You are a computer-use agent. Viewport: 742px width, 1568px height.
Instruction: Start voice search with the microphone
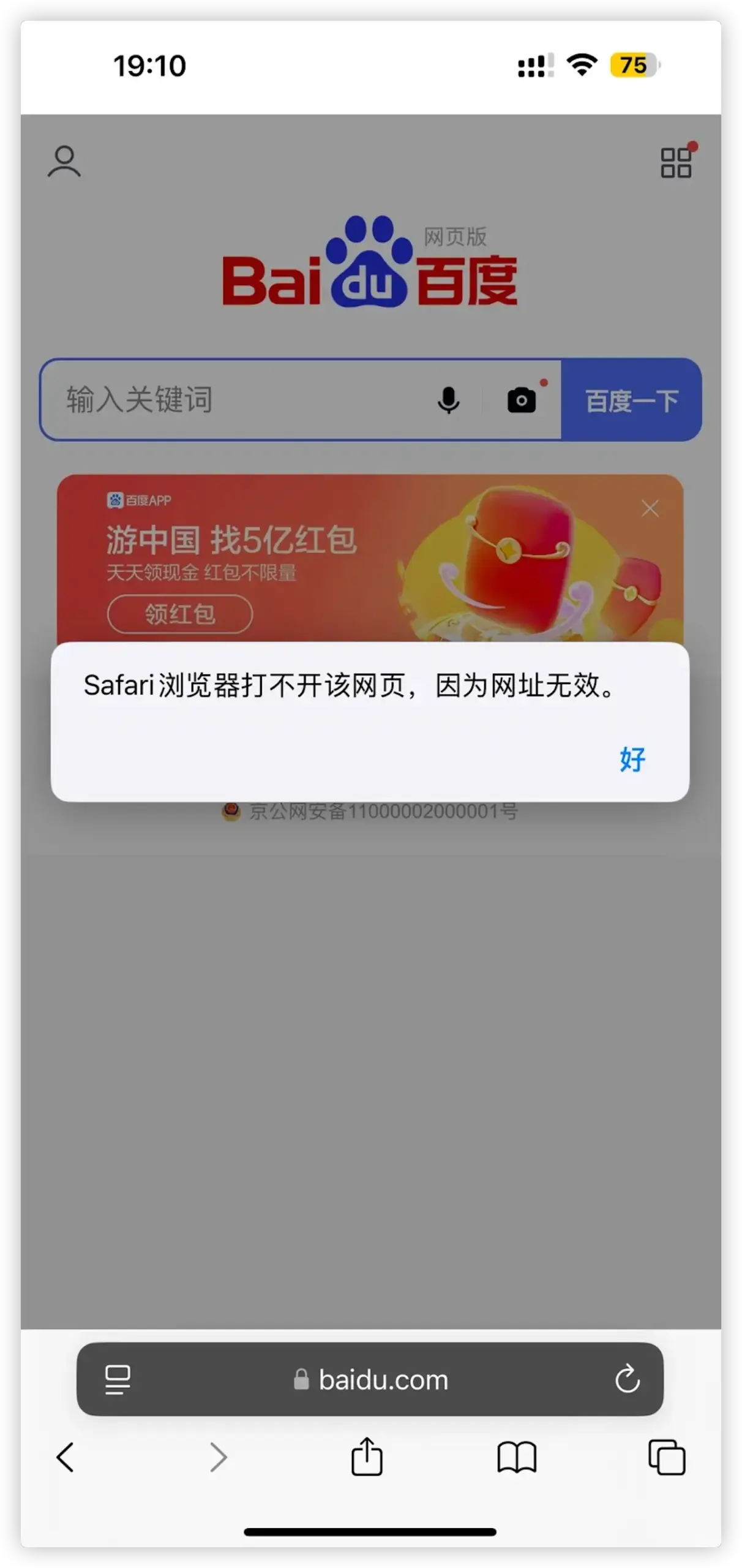tap(449, 401)
